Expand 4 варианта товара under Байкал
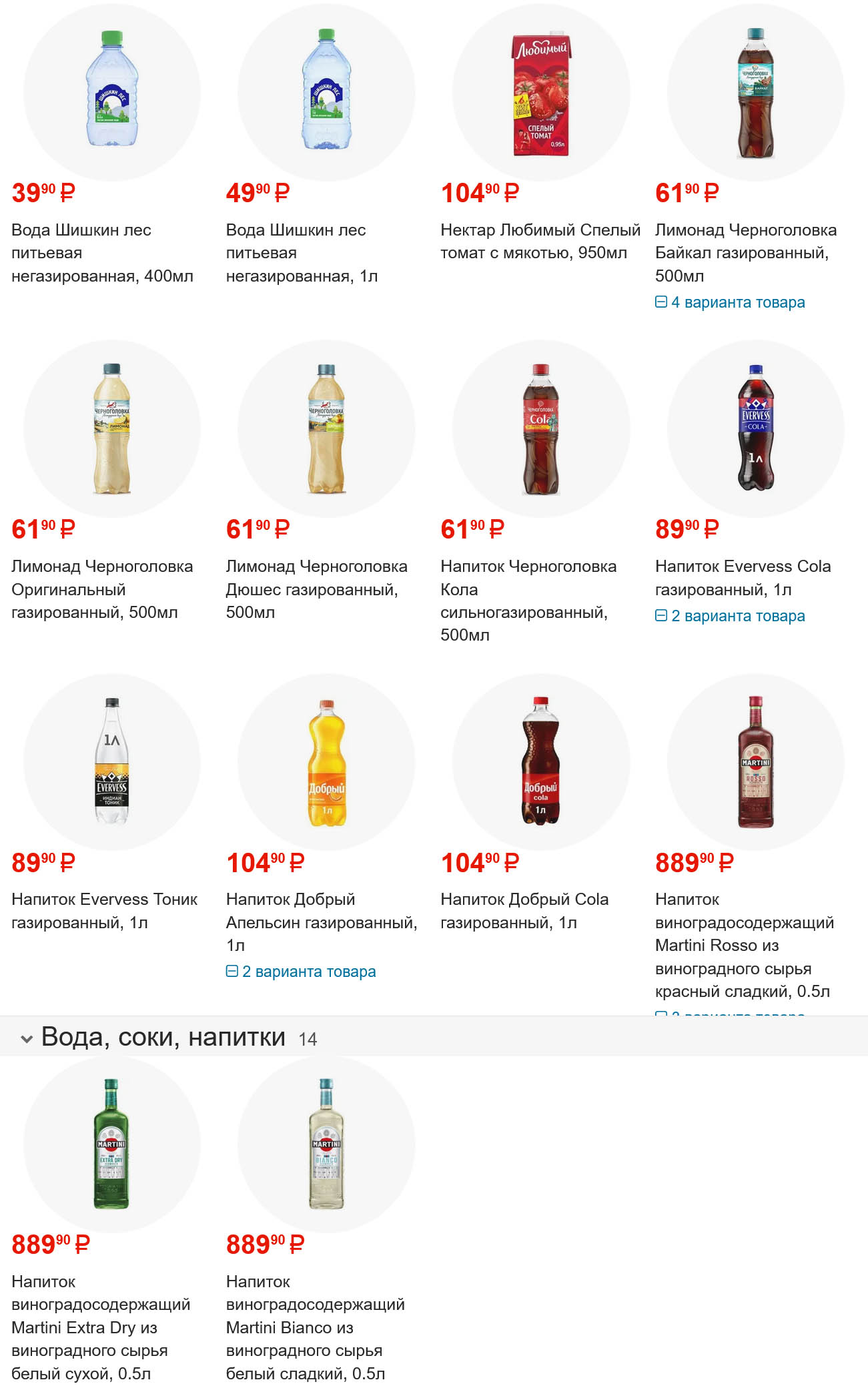The image size is (868, 1390). 737,302
